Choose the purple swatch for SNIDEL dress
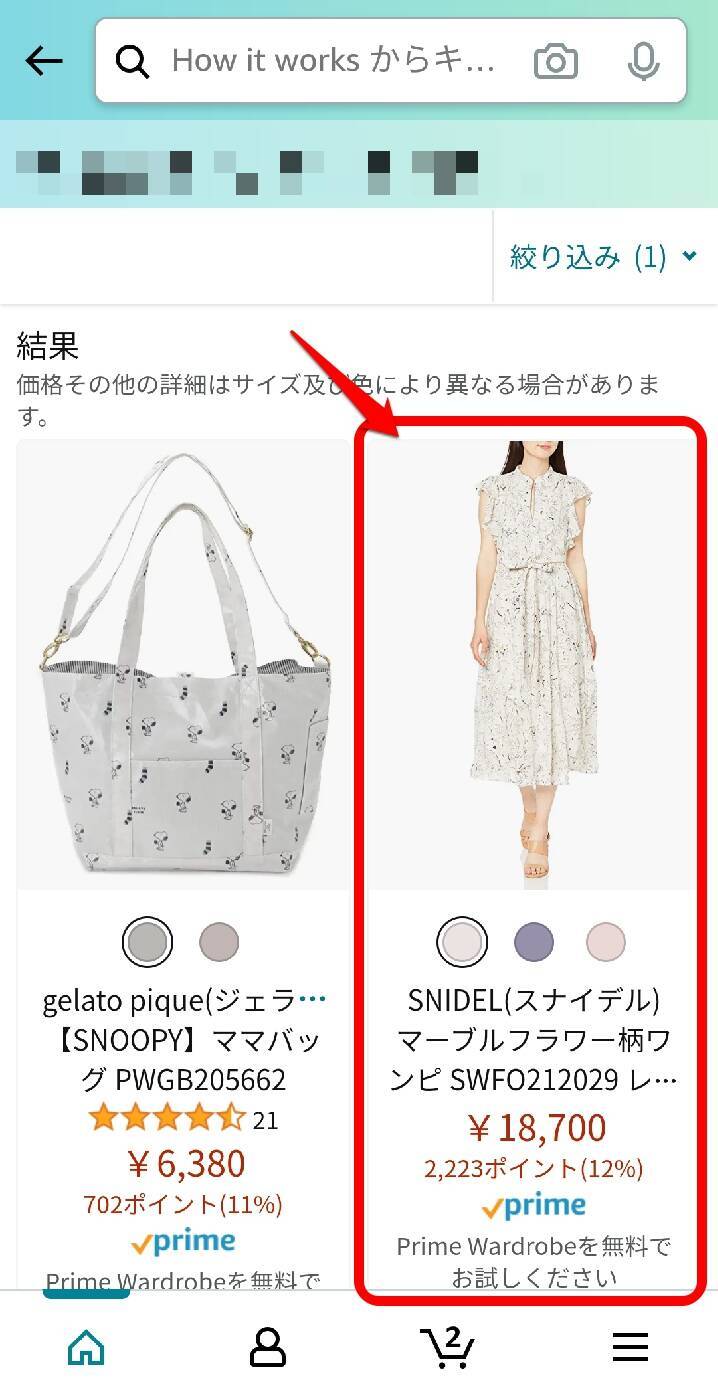 (533, 941)
